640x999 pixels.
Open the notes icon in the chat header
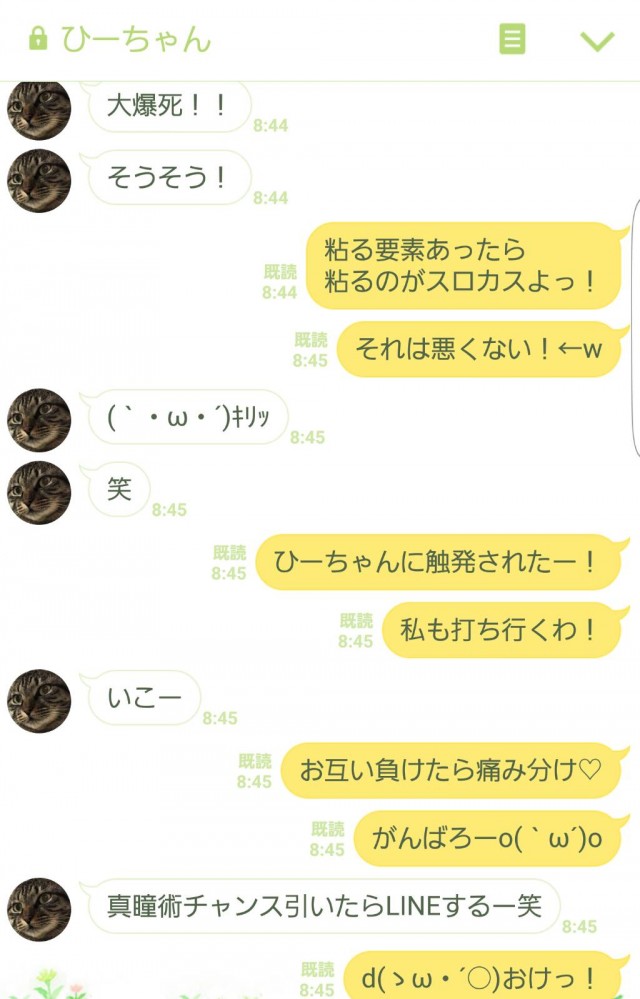tap(512, 40)
